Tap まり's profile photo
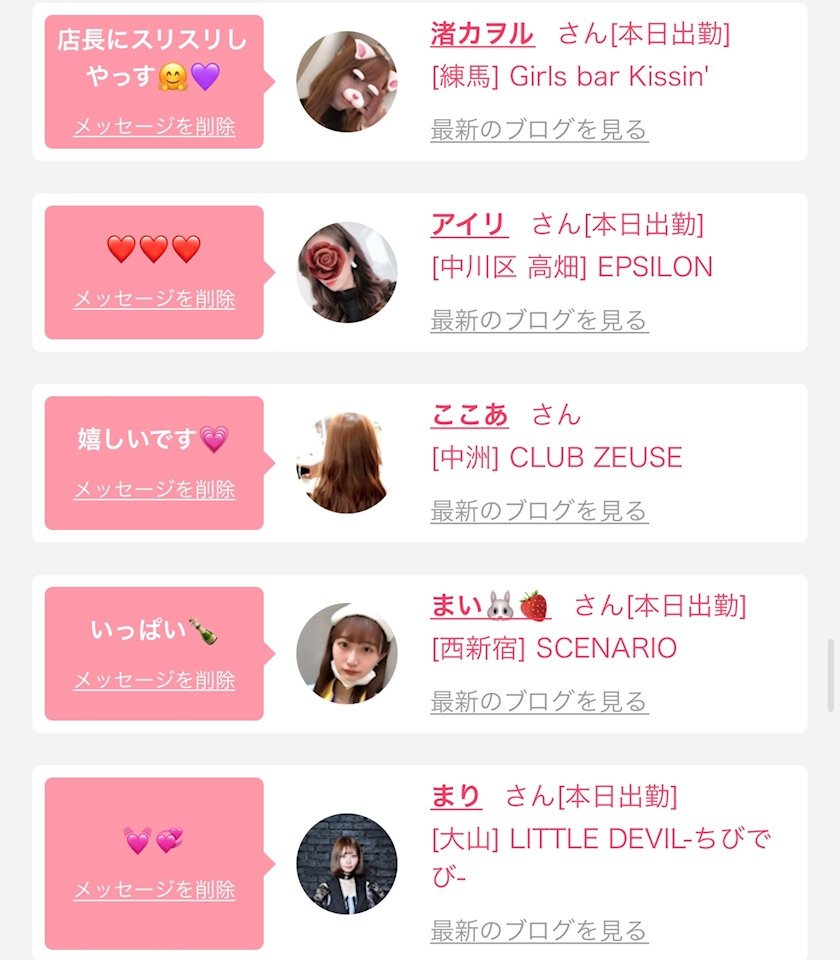The height and width of the screenshot is (960, 840). [x=346, y=863]
